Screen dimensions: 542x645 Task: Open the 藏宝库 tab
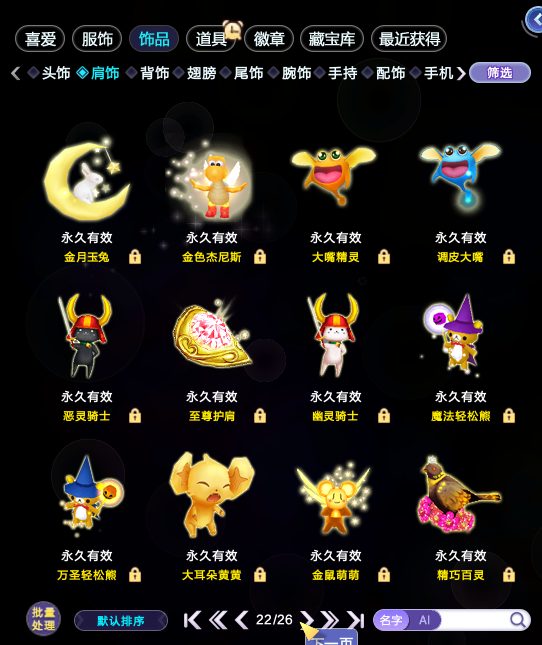(x=332, y=39)
